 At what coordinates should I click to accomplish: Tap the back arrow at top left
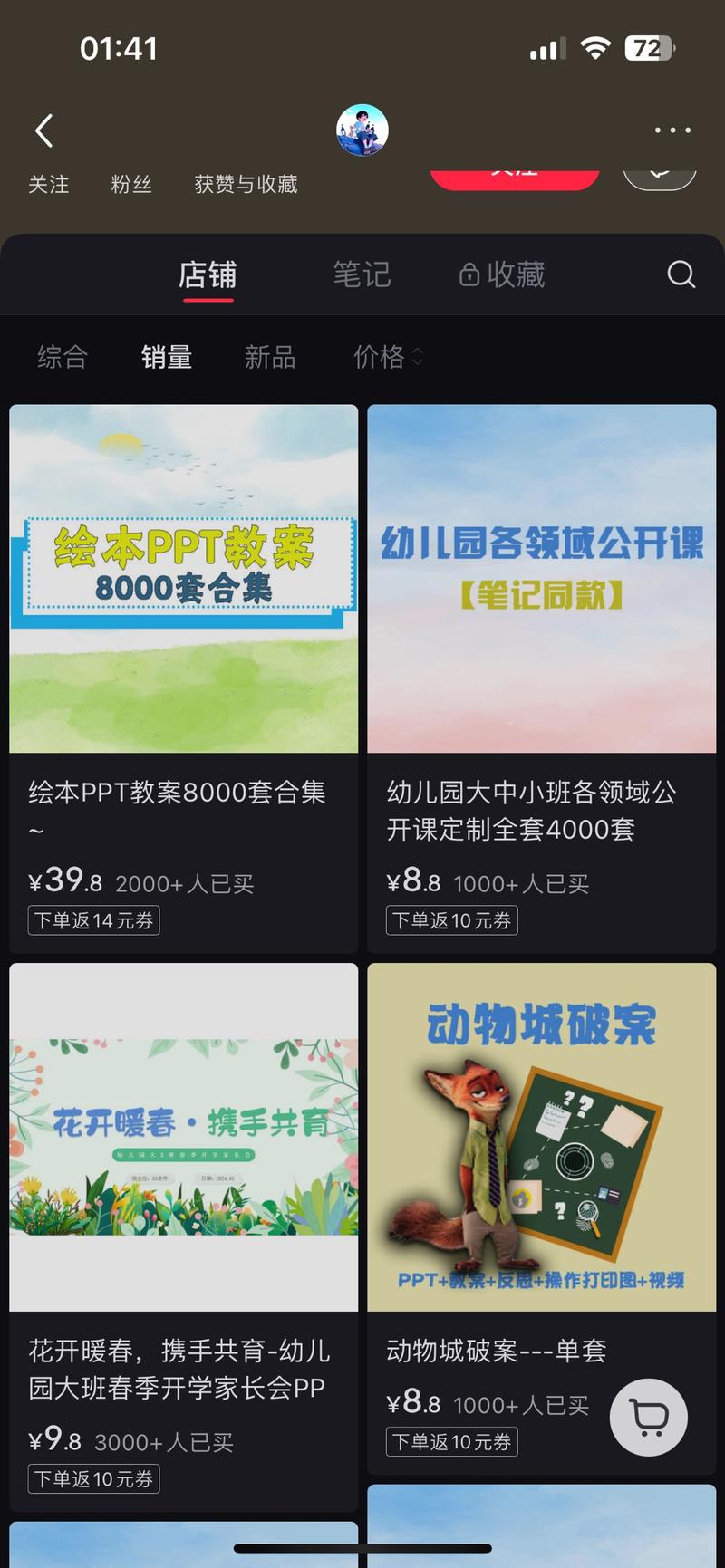coord(43,130)
